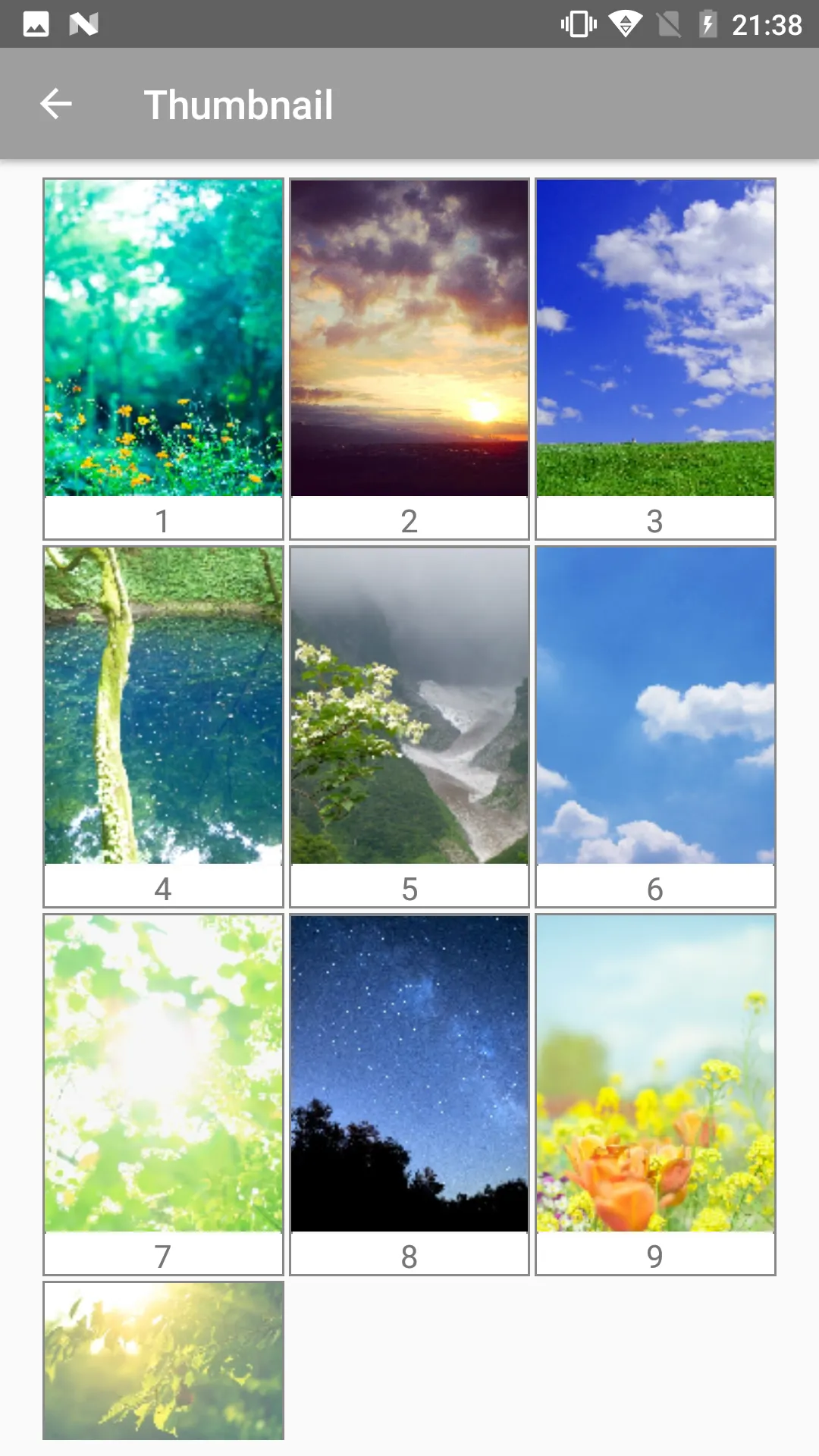View the pond photo numbered 4
Screen dimensions: 819x1456
click(x=163, y=705)
